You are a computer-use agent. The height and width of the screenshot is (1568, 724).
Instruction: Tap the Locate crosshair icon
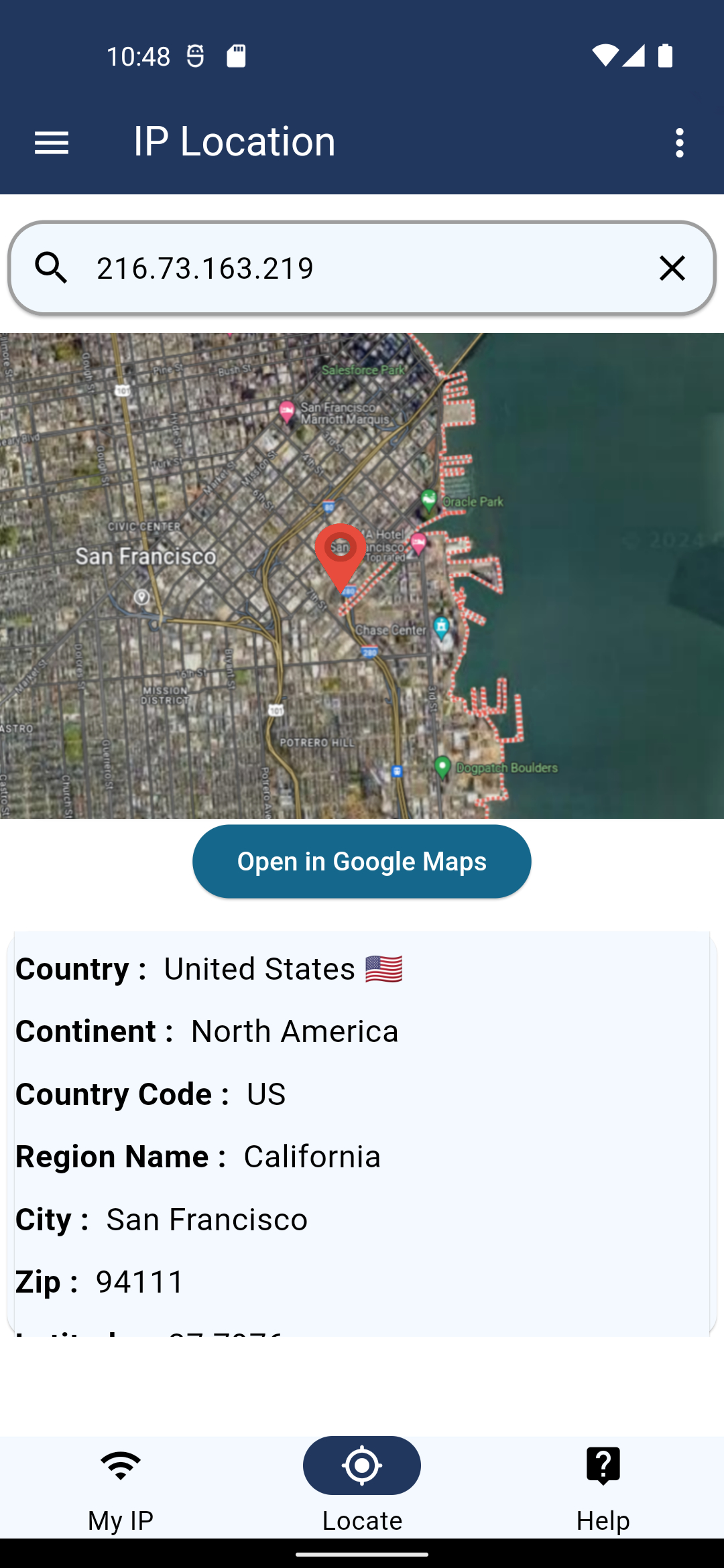(x=361, y=1465)
